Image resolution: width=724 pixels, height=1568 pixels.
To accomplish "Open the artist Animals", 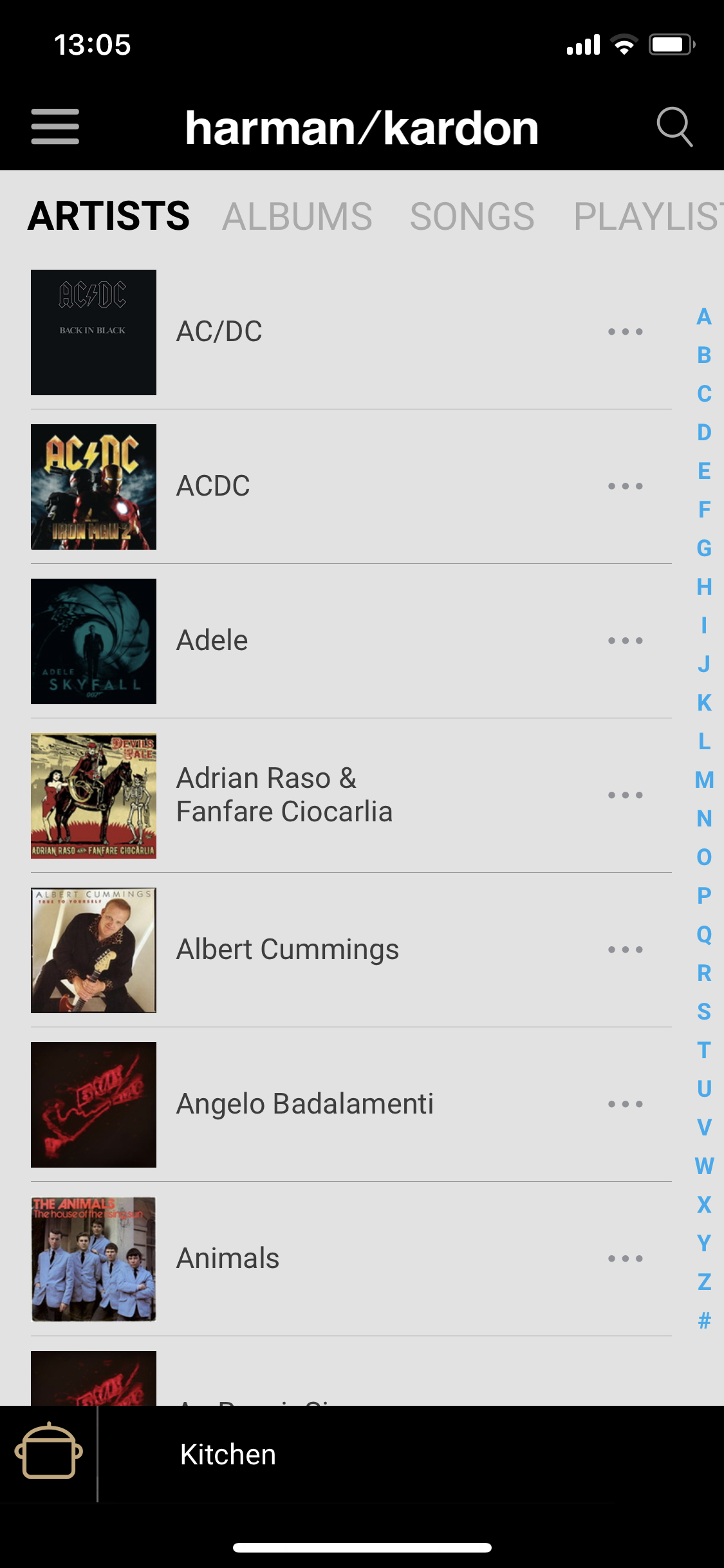I will pyautogui.click(x=351, y=1259).
